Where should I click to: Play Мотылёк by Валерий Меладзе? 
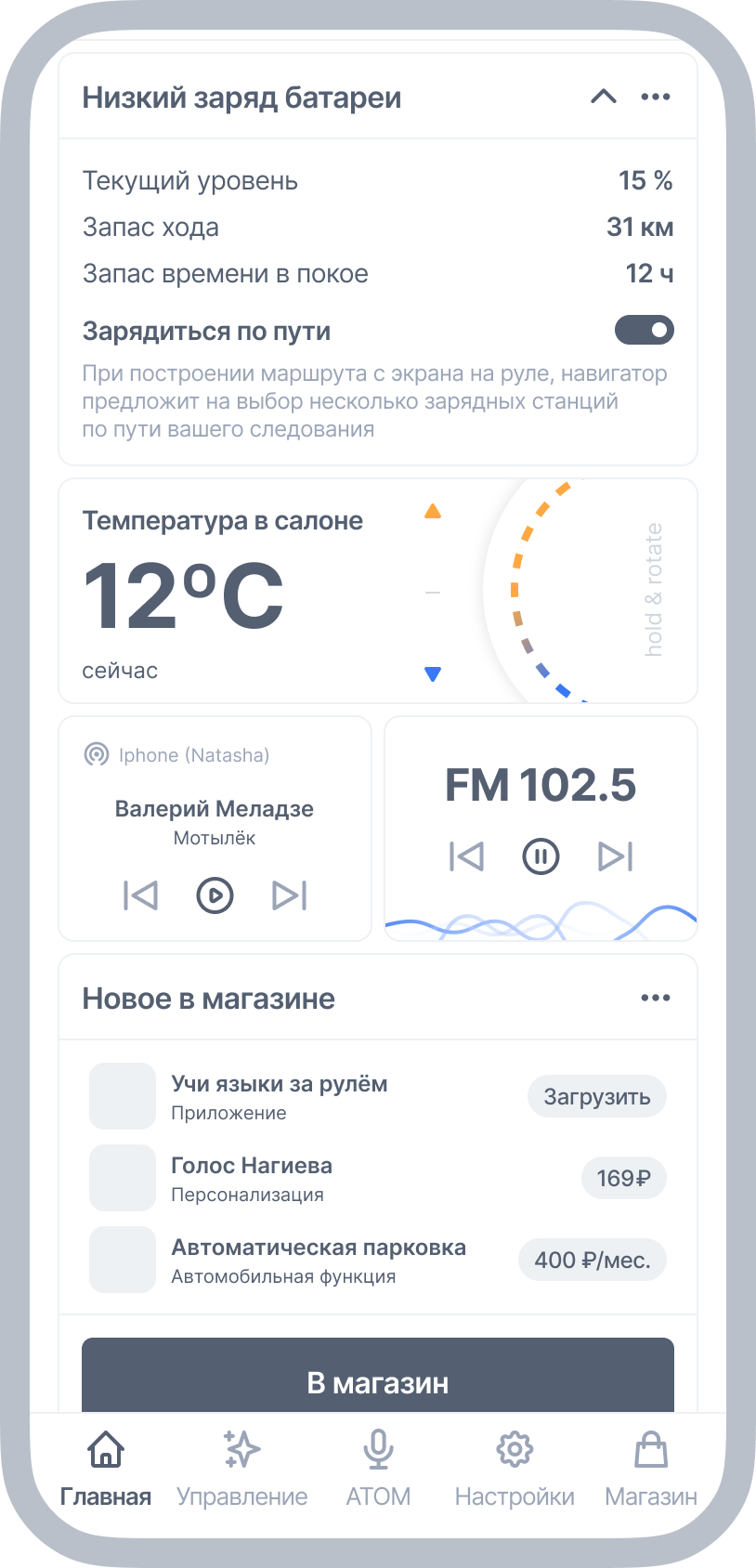[215, 895]
